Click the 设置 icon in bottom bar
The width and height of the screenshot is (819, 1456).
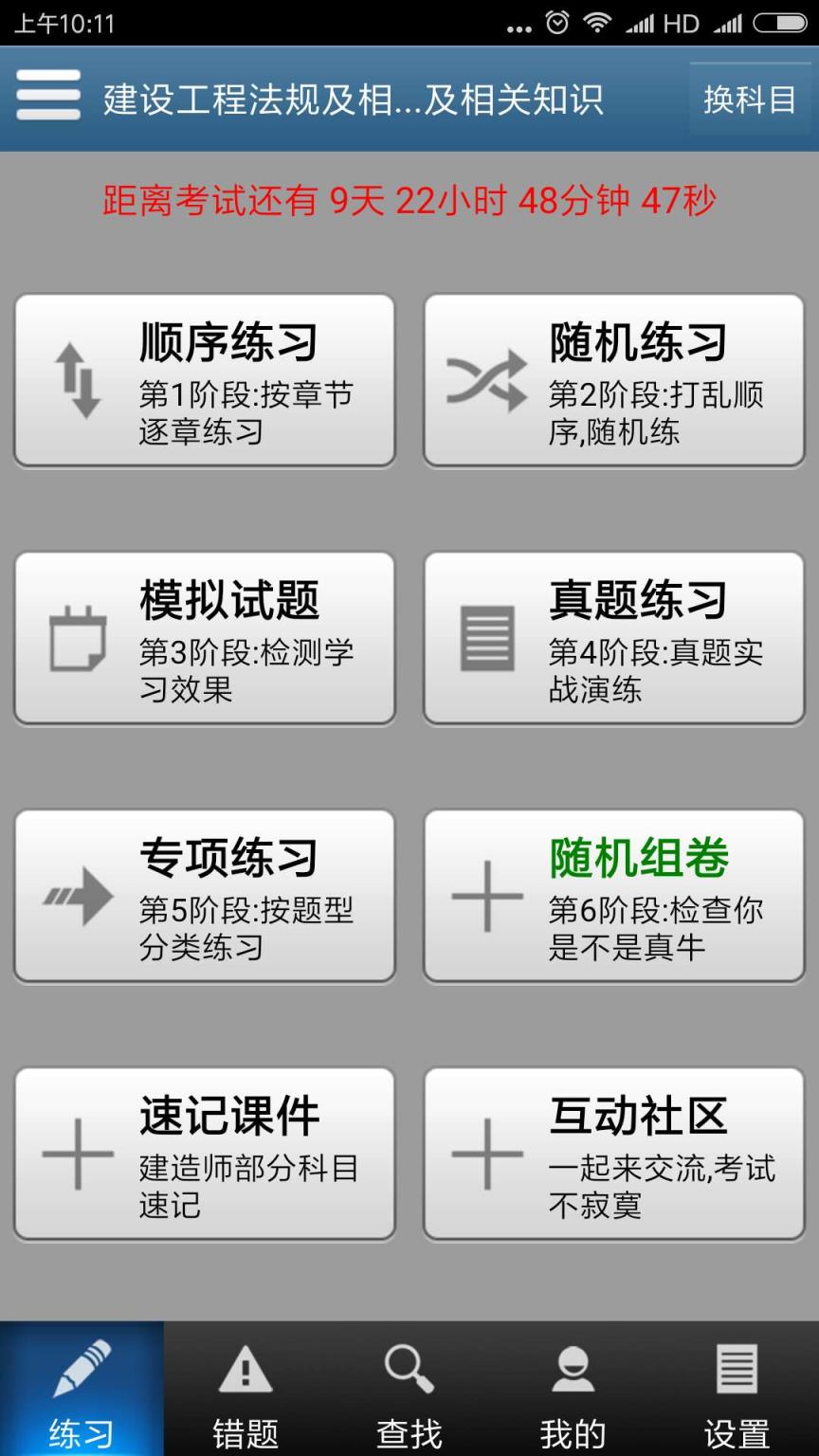(x=736, y=1368)
